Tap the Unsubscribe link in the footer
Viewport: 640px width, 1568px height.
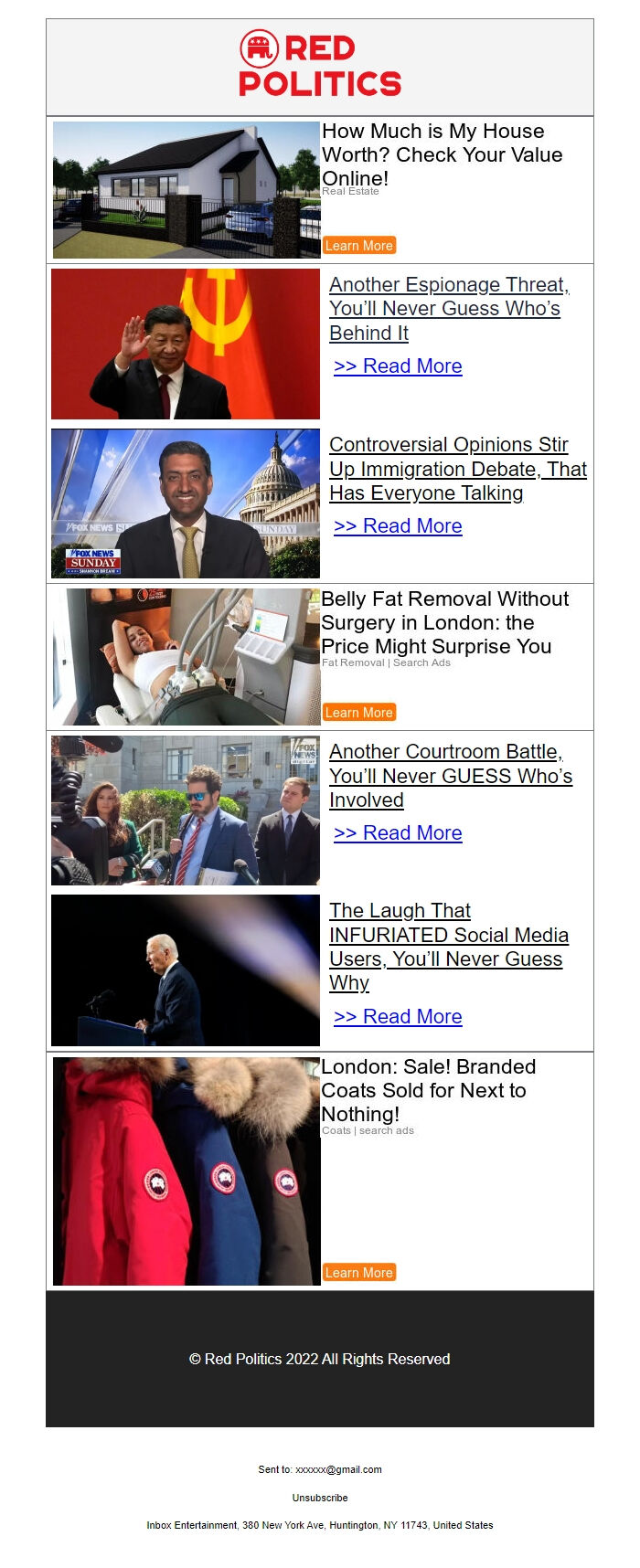[x=320, y=1498]
